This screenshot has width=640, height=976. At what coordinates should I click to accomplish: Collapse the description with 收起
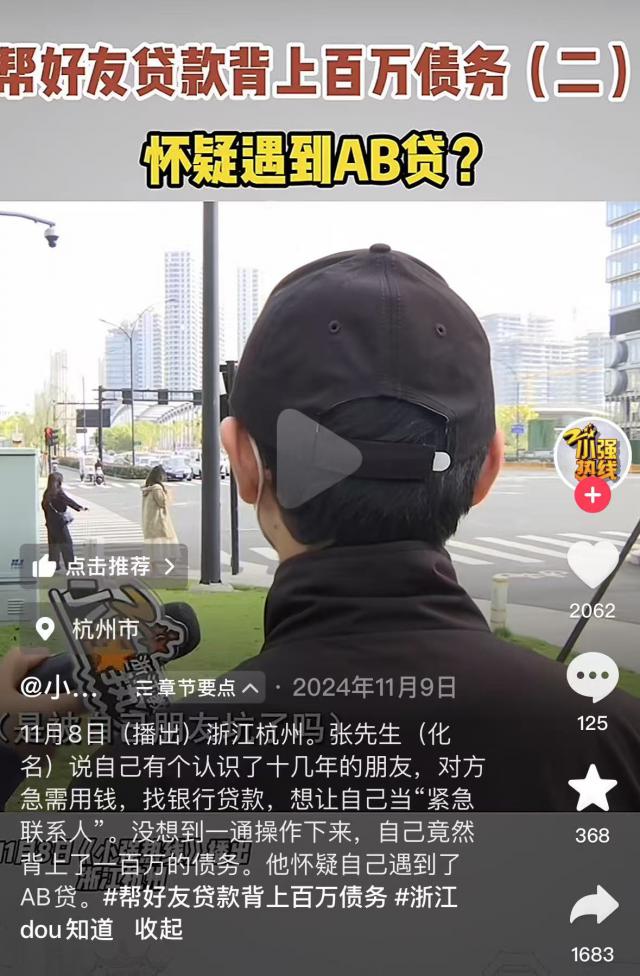tap(159, 928)
